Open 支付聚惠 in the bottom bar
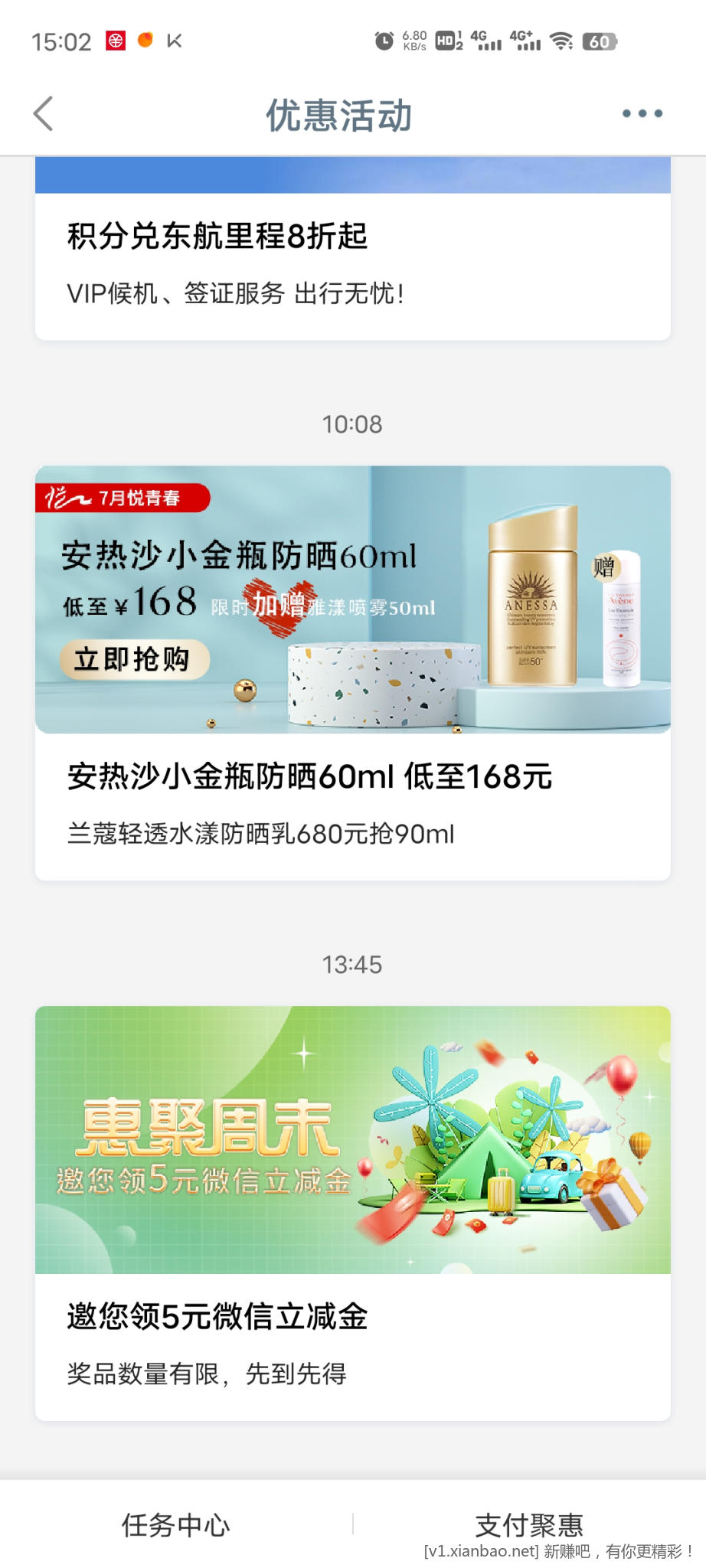 pyautogui.click(x=528, y=1525)
